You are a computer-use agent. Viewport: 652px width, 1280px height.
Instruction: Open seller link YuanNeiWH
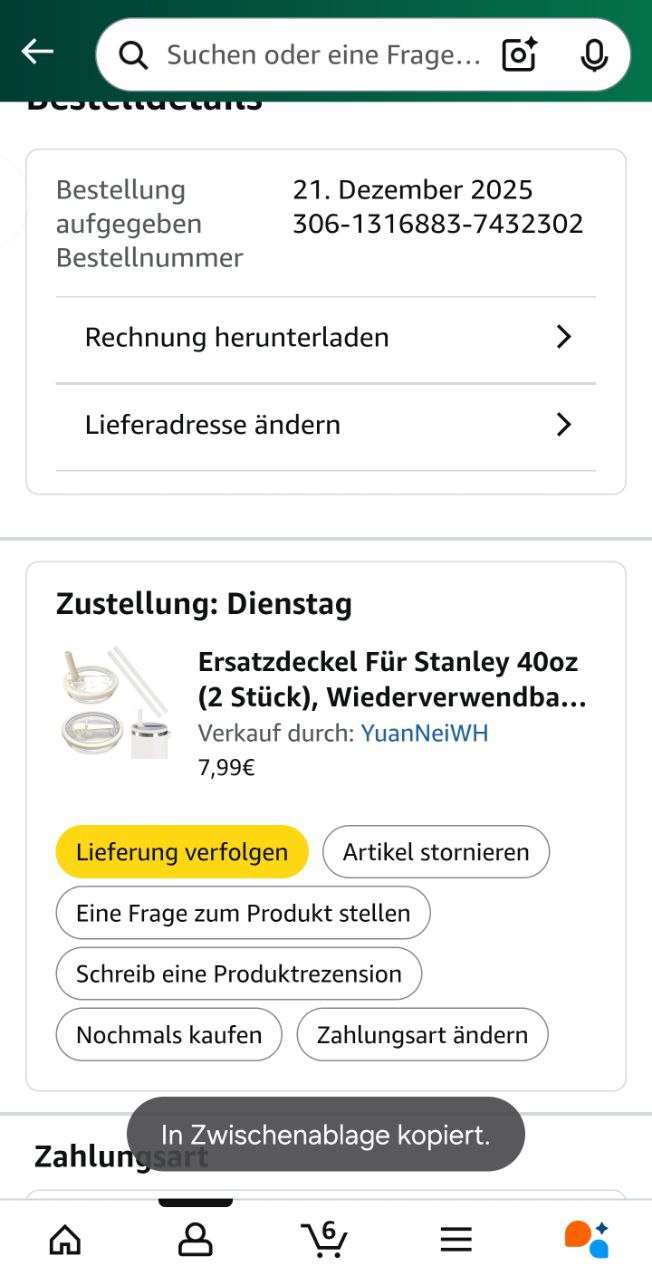pyautogui.click(x=425, y=733)
